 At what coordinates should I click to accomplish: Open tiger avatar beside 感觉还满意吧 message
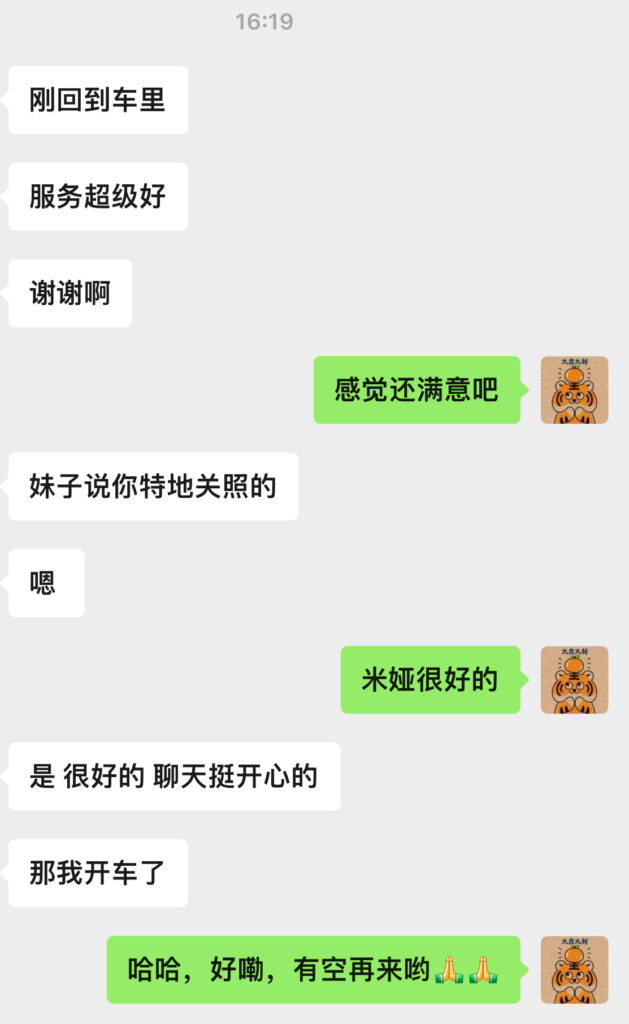point(574,390)
